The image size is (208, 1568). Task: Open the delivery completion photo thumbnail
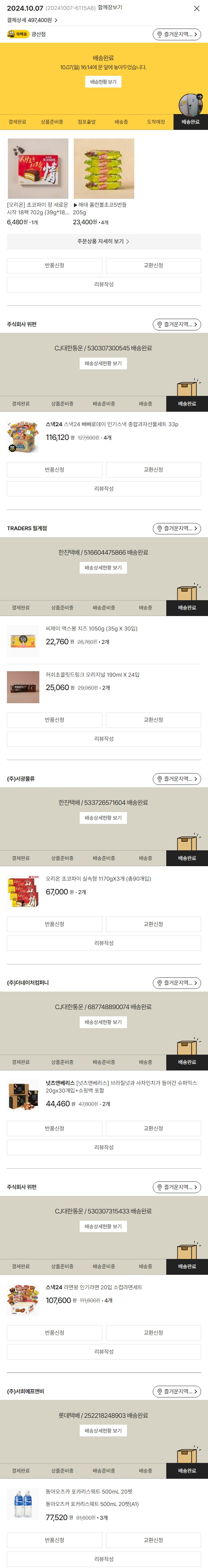point(190,105)
